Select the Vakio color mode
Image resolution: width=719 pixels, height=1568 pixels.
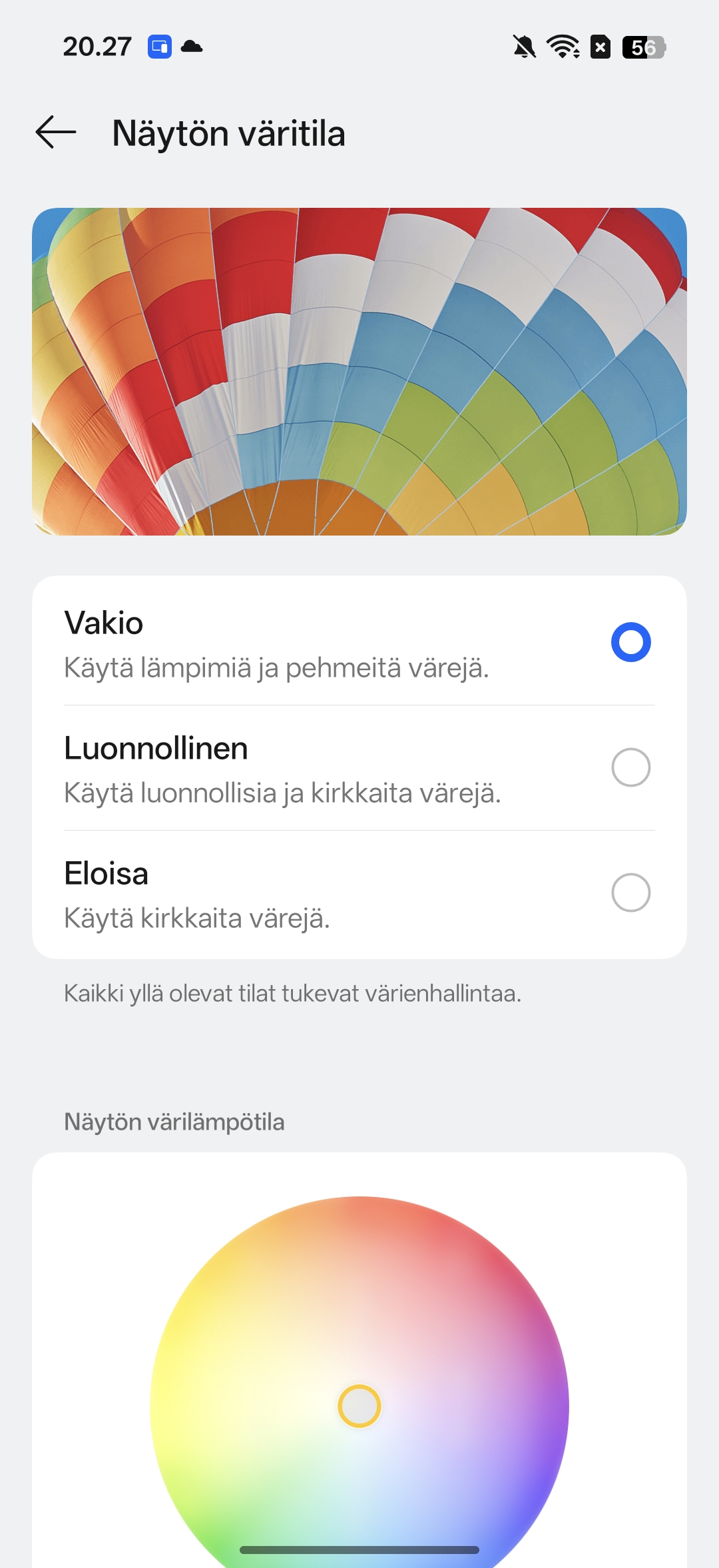(x=630, y=642)
